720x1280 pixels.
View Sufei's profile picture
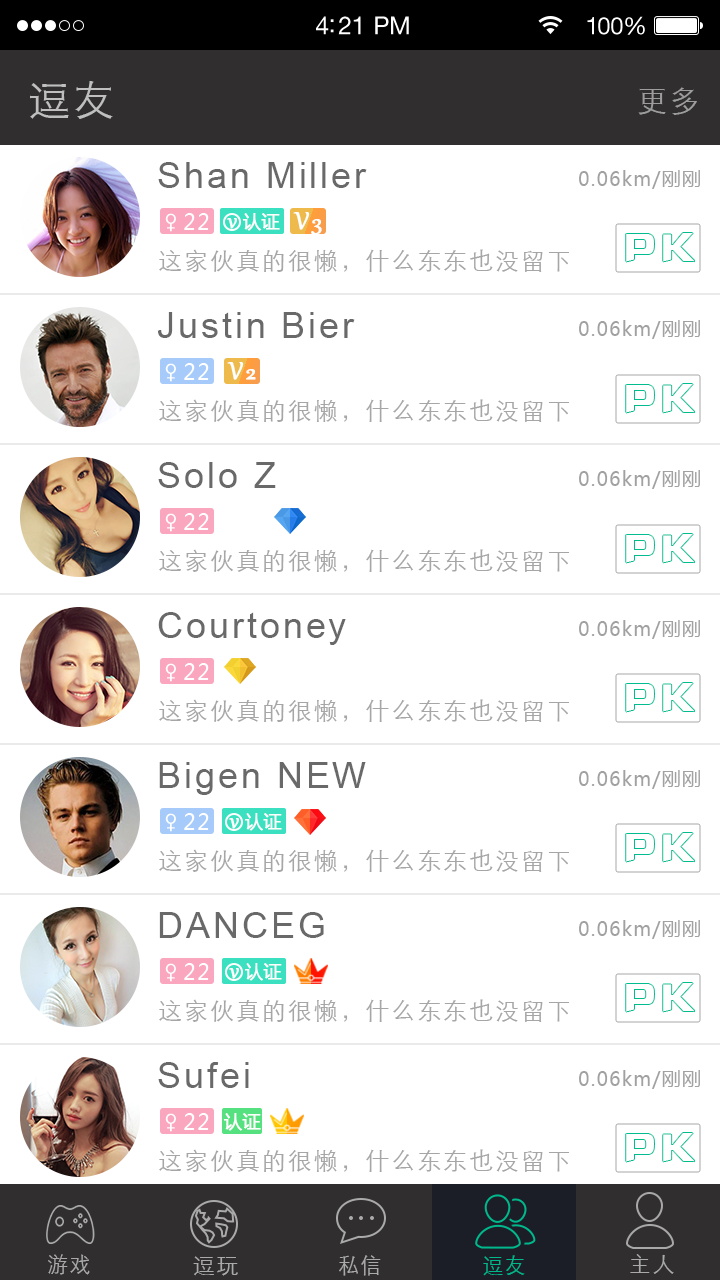tap(80, 1117)
